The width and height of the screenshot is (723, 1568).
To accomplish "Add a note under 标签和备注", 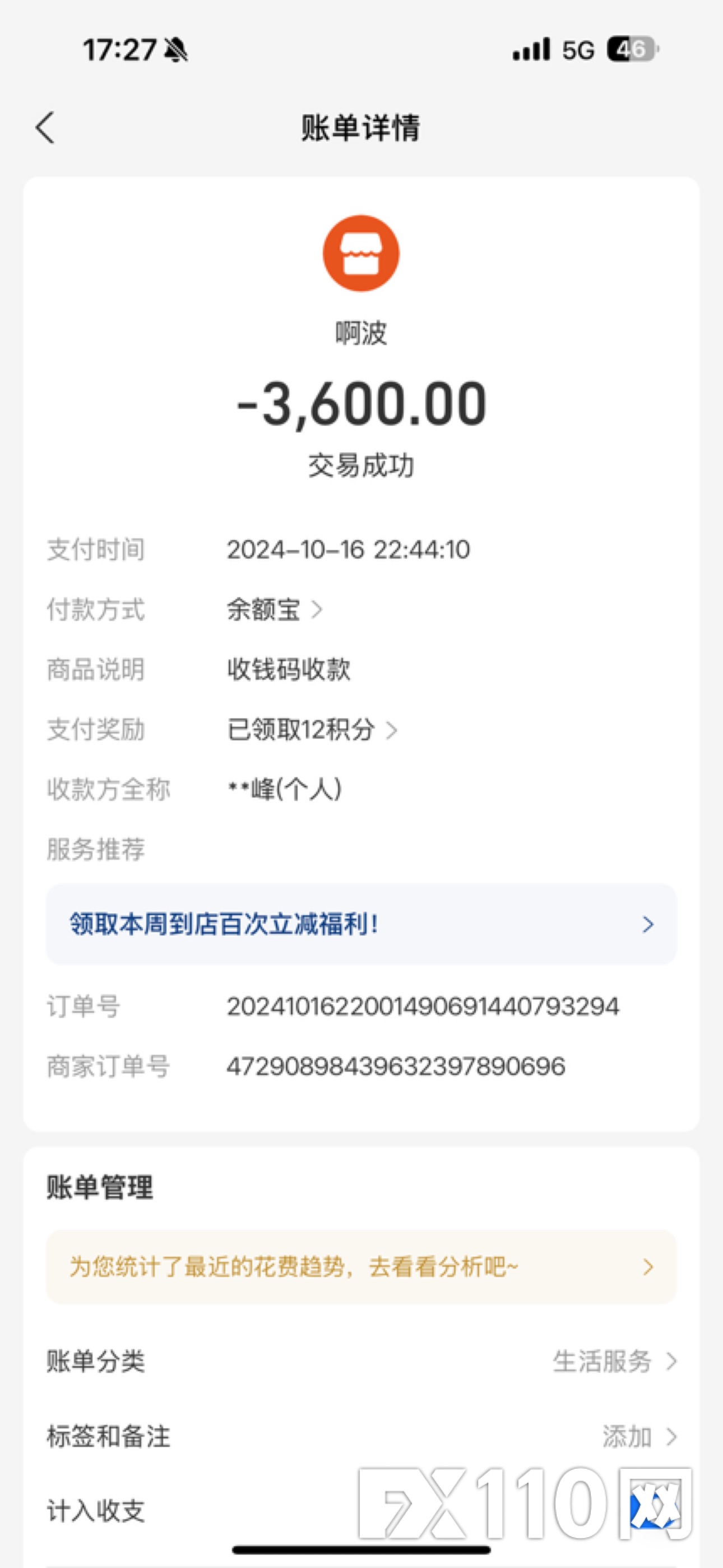I will (x=639, y=1437).
